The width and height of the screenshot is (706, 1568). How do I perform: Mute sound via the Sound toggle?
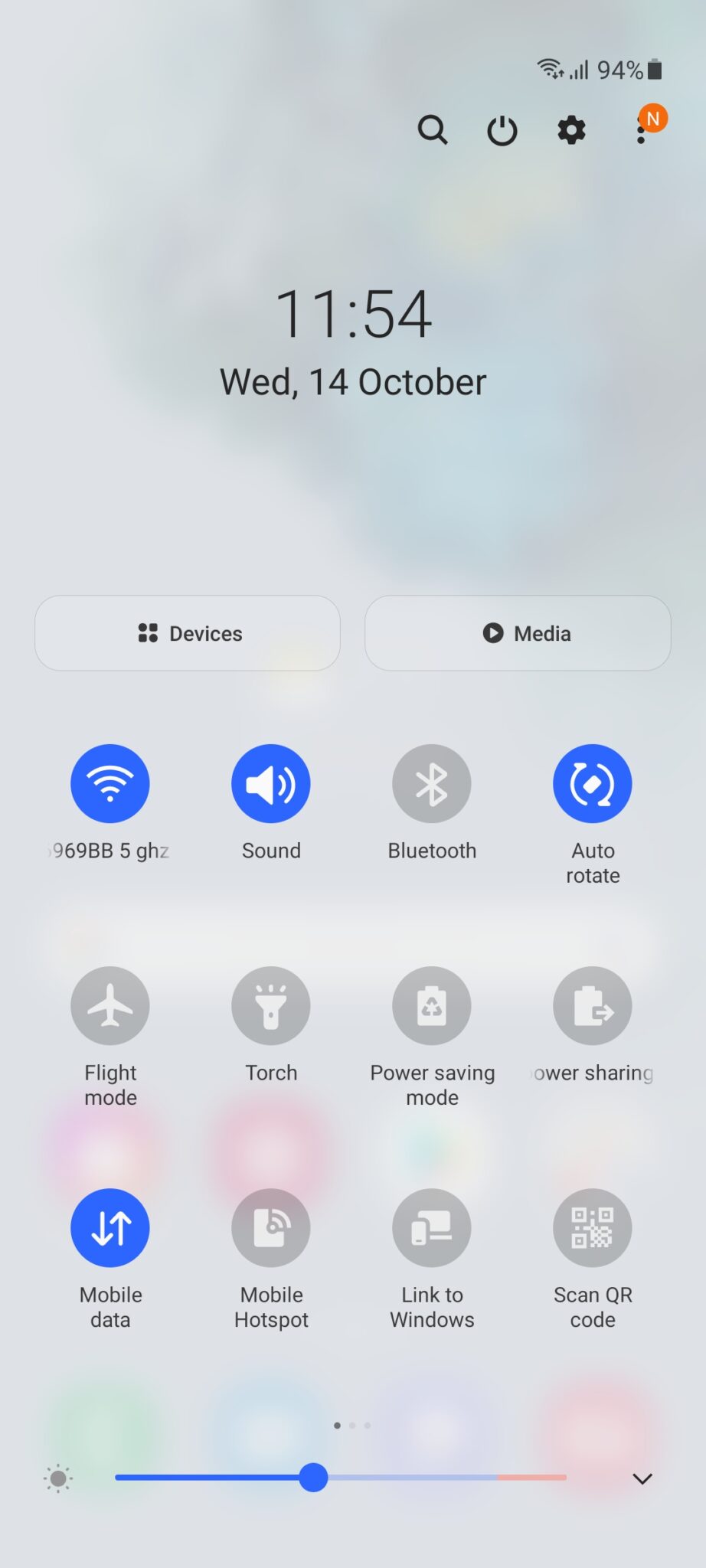coord(270,782)
